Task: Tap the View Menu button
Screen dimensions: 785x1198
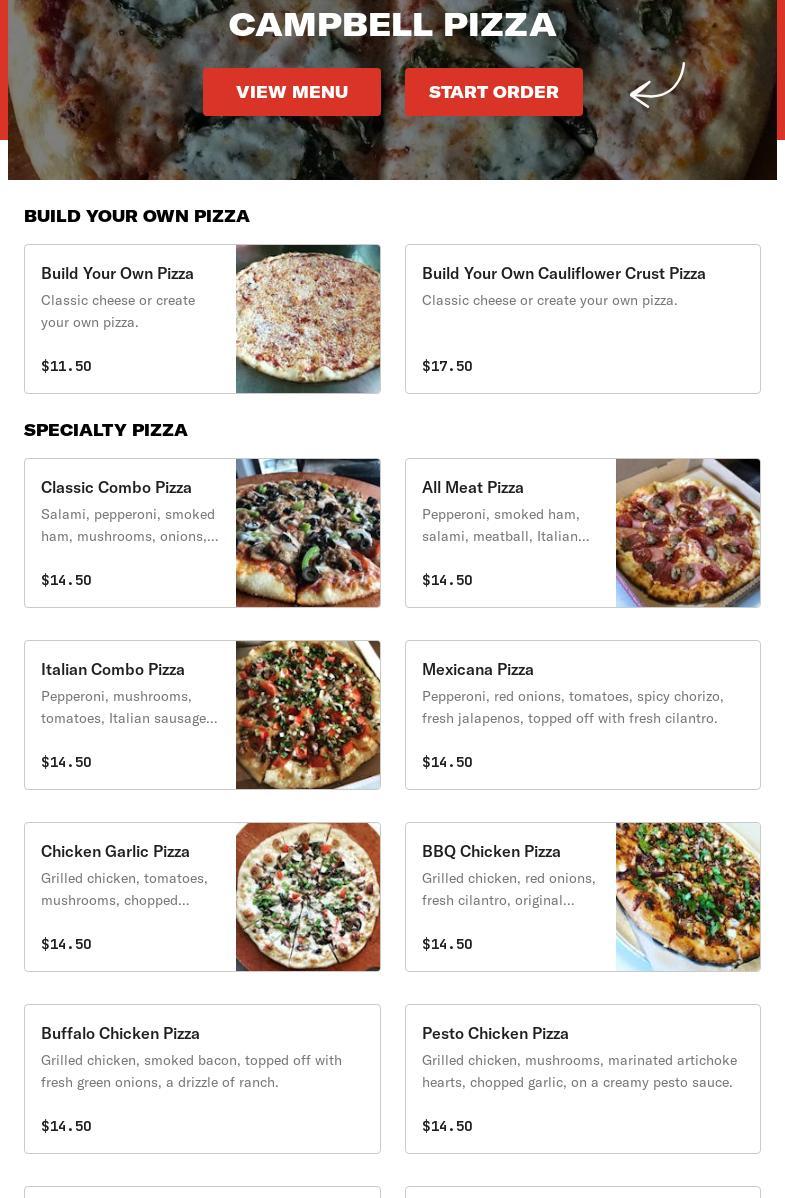Action: pyautogui.click(x=292, y=92)
